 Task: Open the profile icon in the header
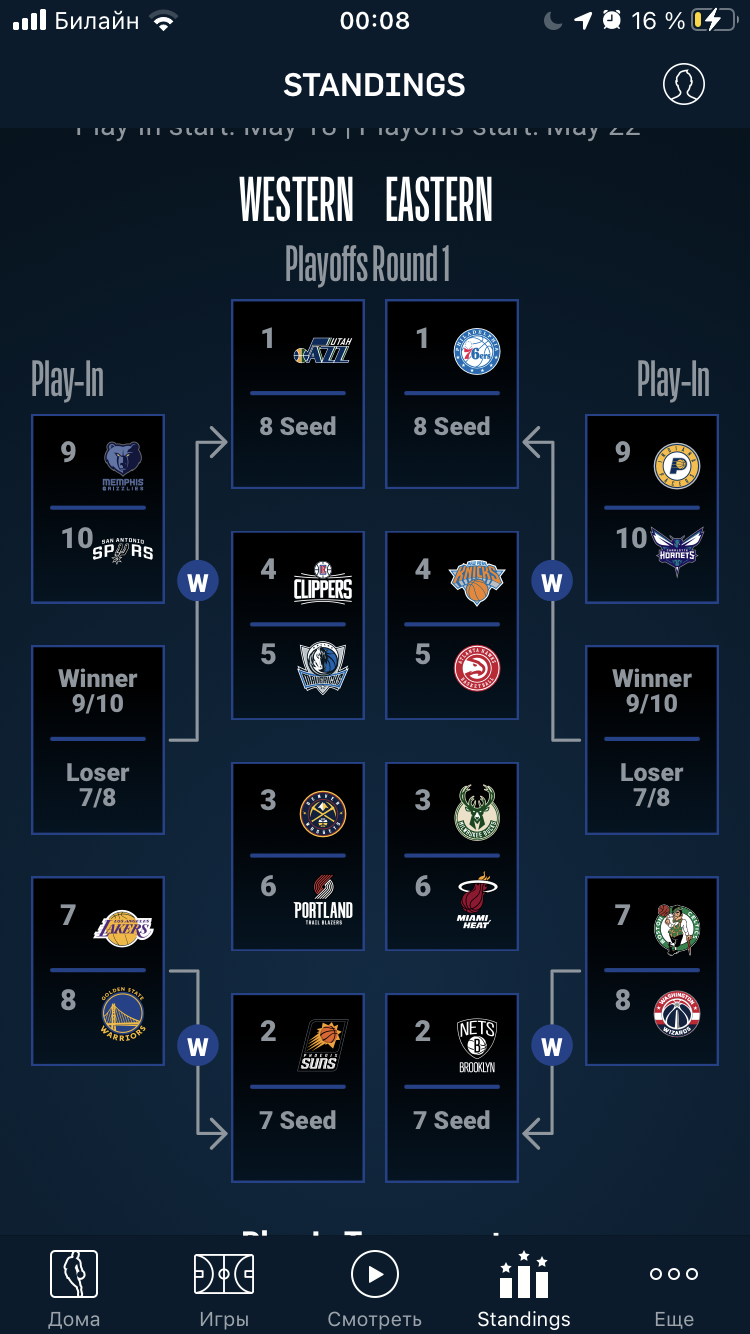pos(684,84)
